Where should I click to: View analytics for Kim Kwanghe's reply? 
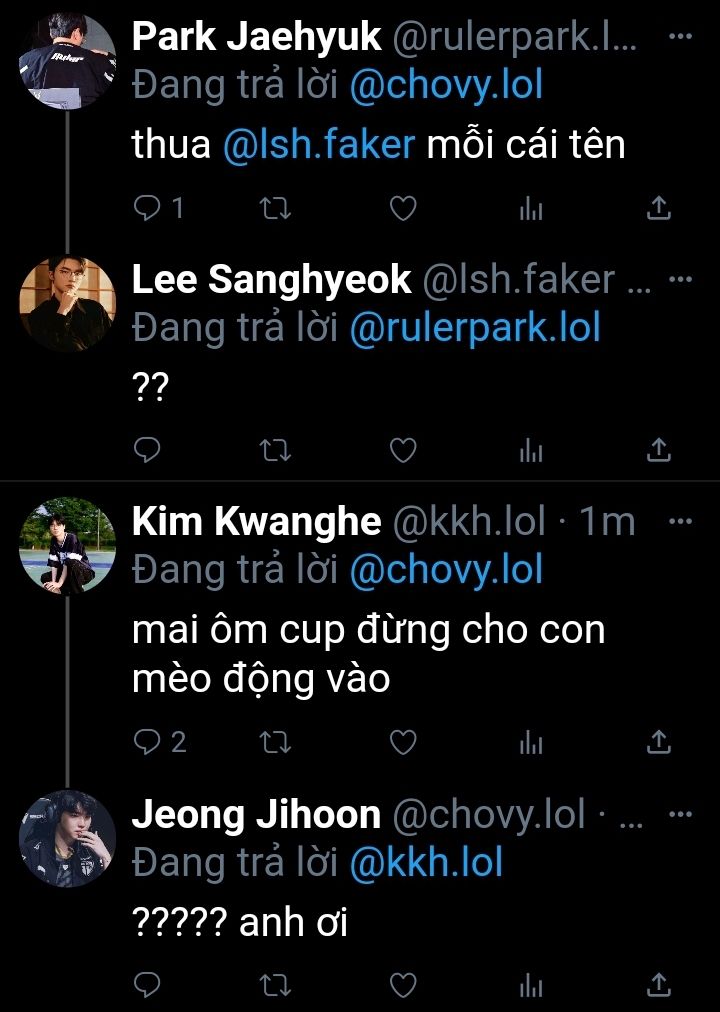[531, 742]
